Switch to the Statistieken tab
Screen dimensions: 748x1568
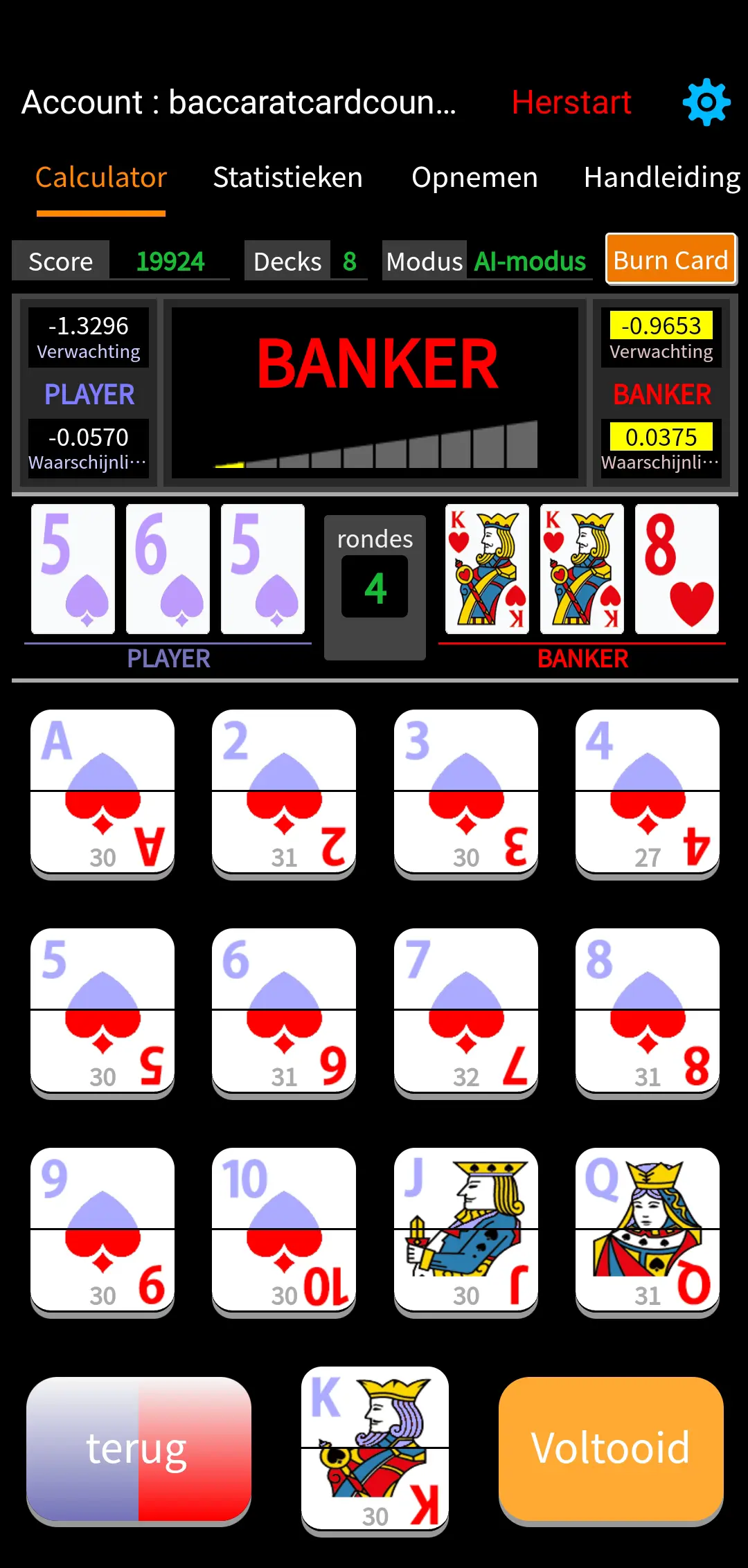coord(287,177)
